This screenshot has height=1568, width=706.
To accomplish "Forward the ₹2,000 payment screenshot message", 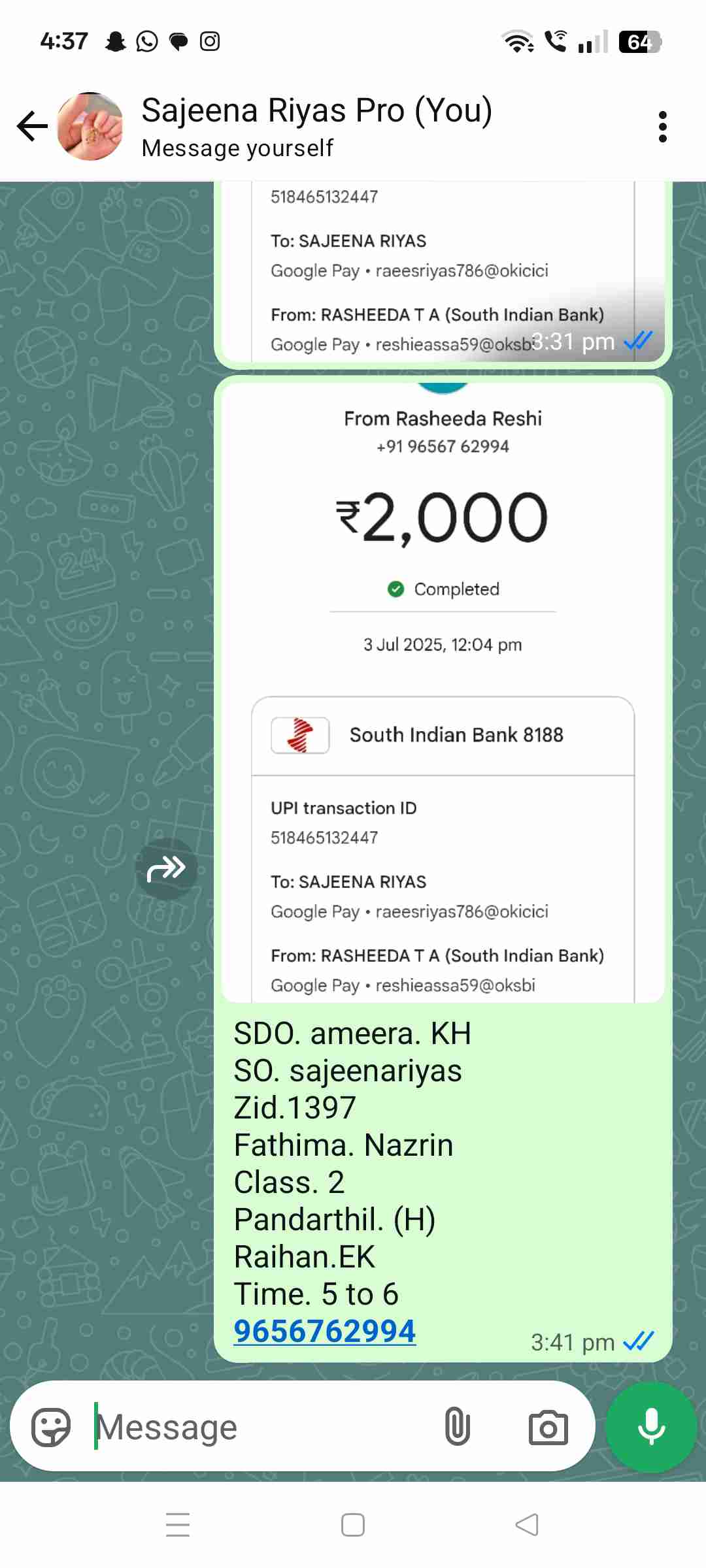I will pyautogui.click(x=166, y=869).
